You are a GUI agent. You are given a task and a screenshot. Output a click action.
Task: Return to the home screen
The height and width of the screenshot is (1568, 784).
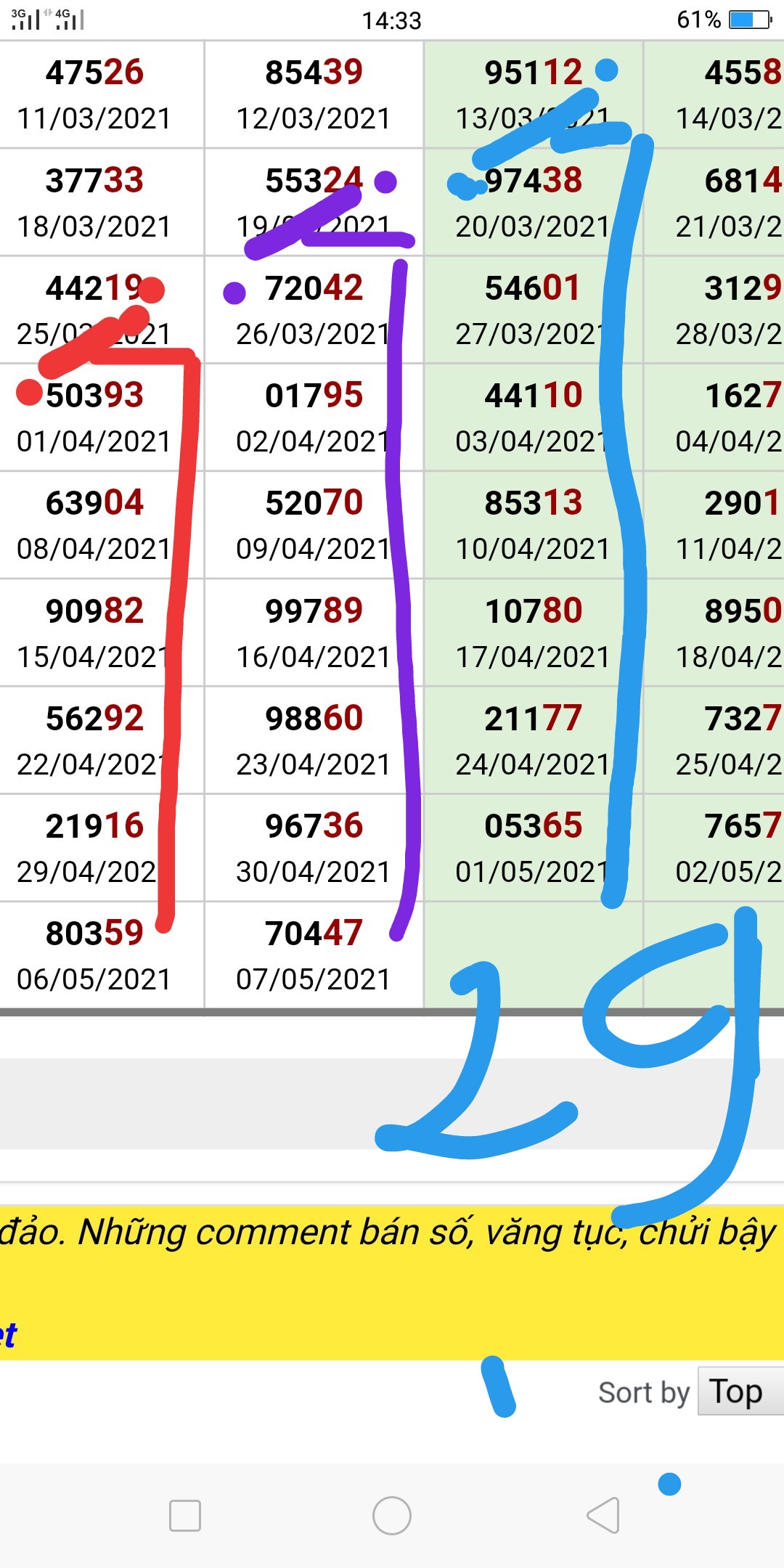pyautogui.click(x=392, y=1516)
